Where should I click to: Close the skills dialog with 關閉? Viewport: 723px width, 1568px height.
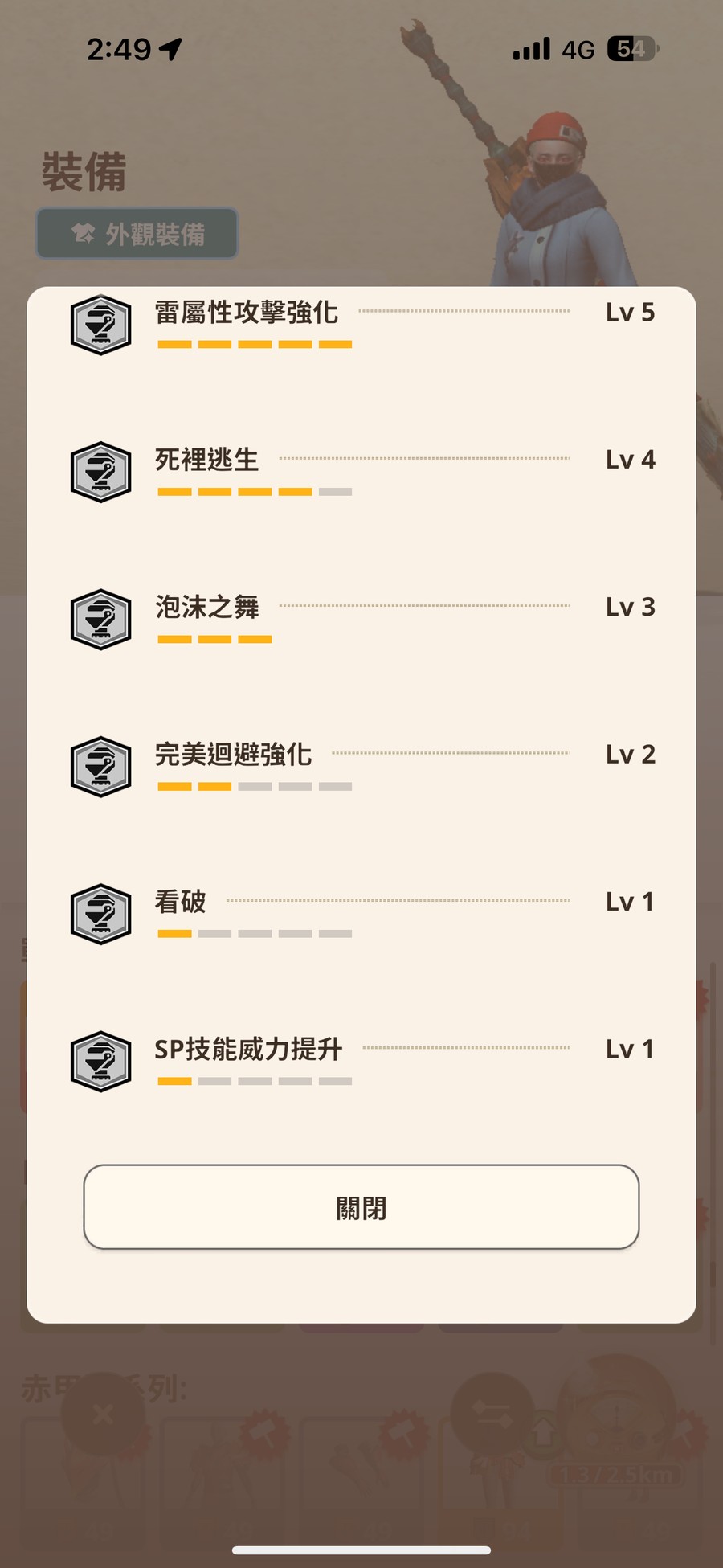click(361, 1206)
